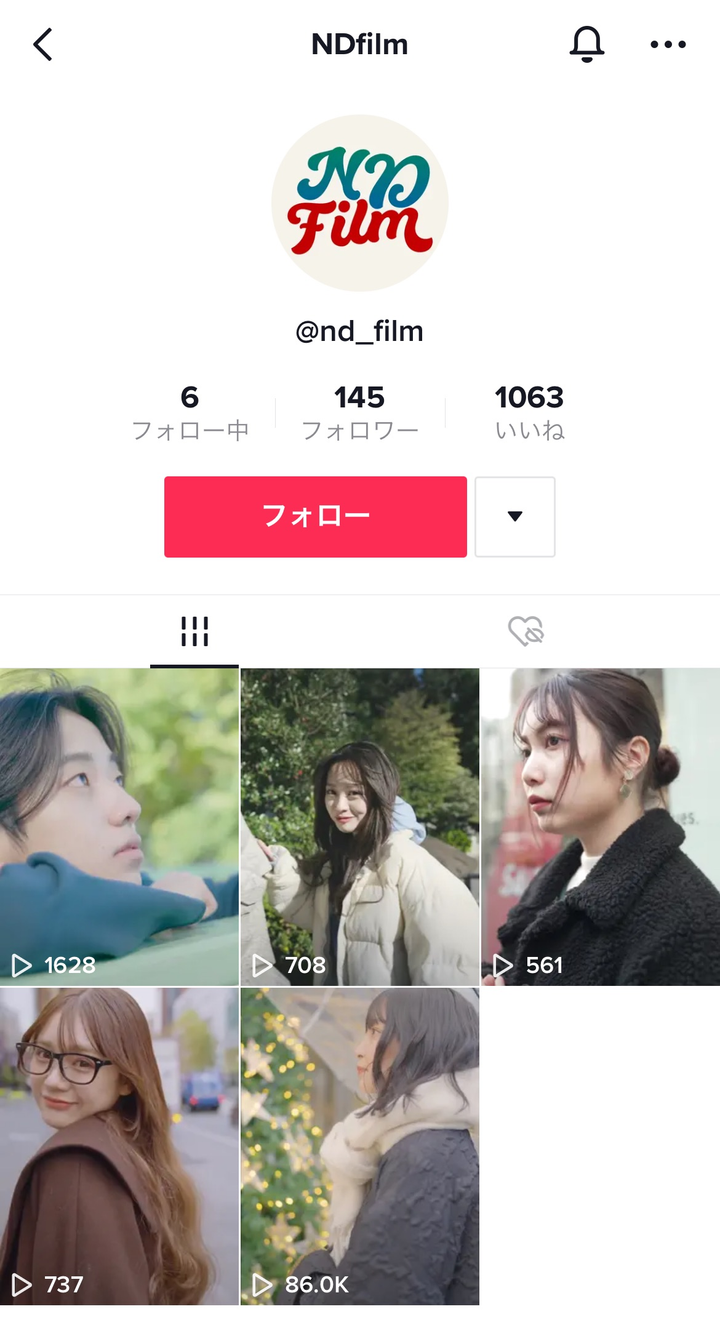Open the three-dot overflow menu
The height and width of the screenshot is (1333, 720).
[668, 45]
